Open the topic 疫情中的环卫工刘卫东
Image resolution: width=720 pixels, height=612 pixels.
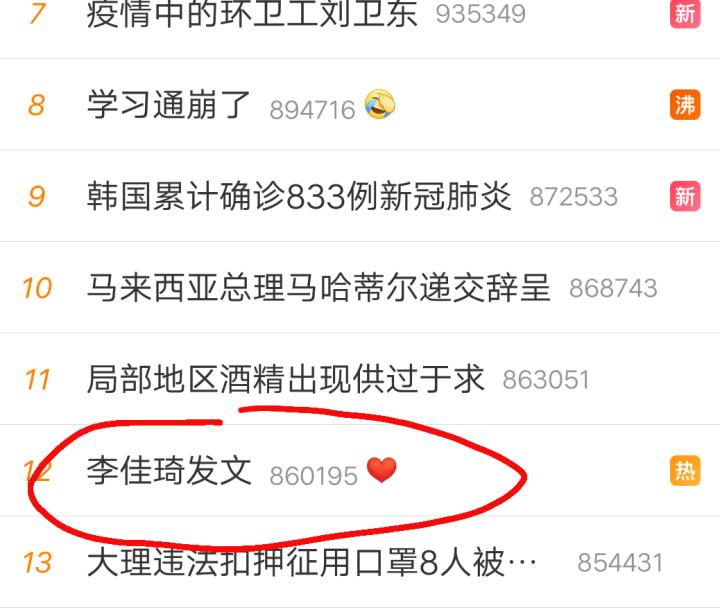pyautogui.click(x=252, y=15)
